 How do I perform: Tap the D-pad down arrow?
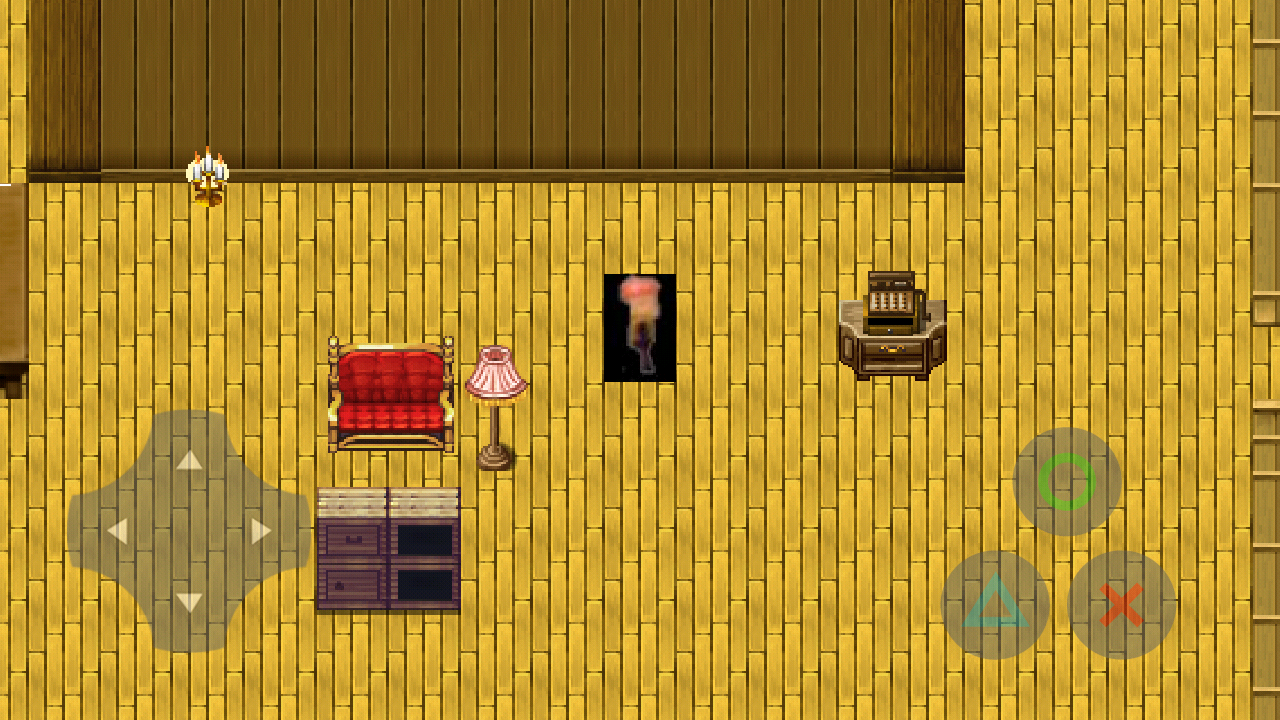[189, 601]
